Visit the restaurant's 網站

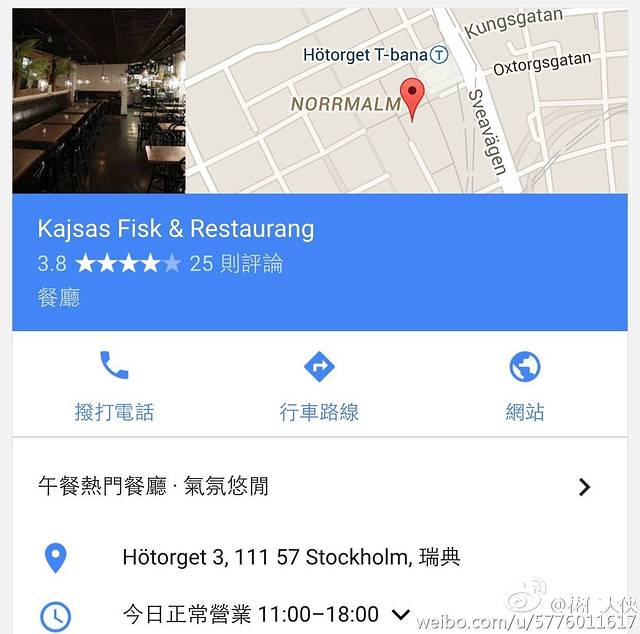(525, 385)
